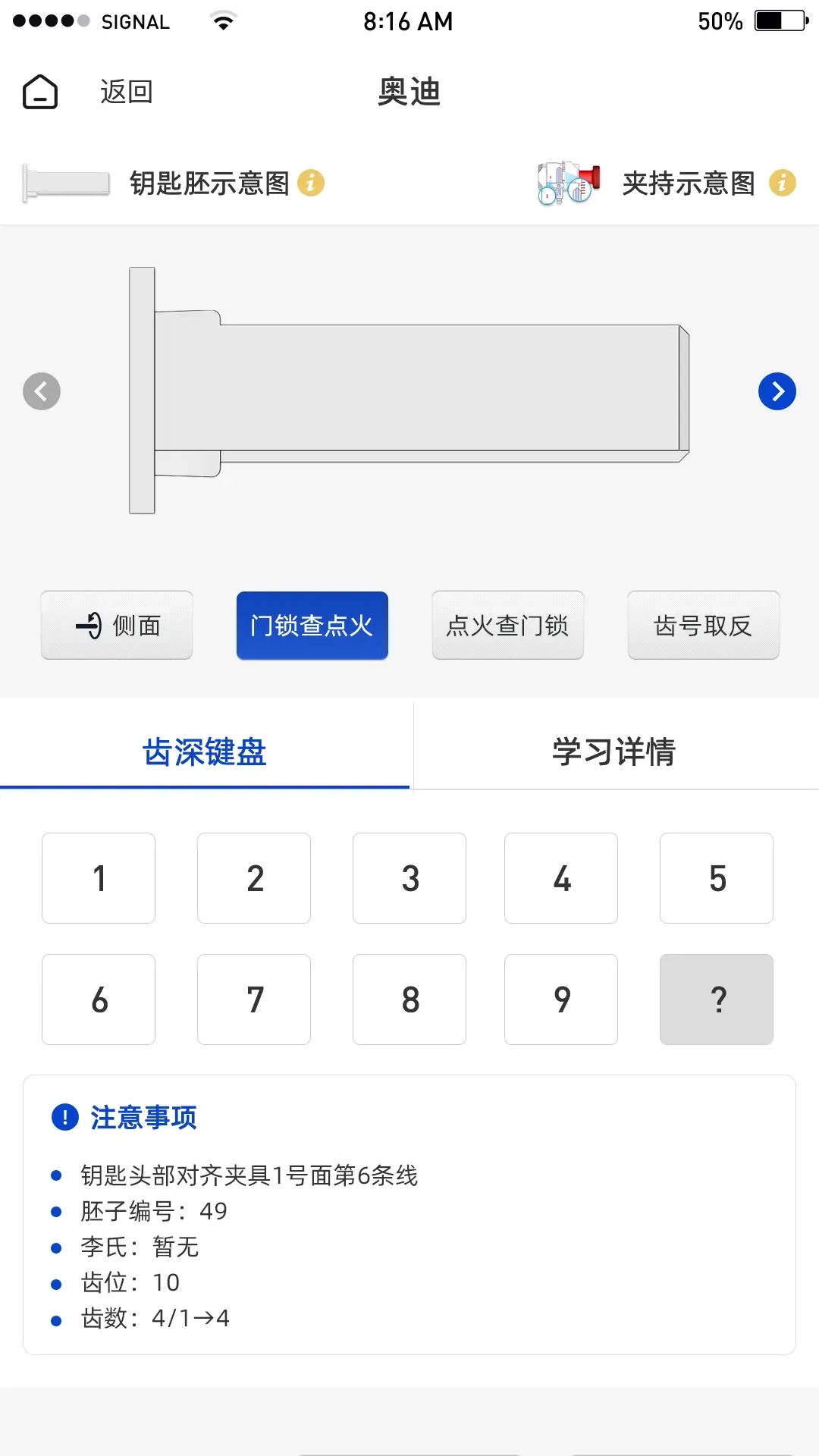Enter depth key 6
This screenshot has height=1456, width=819.
99,999
